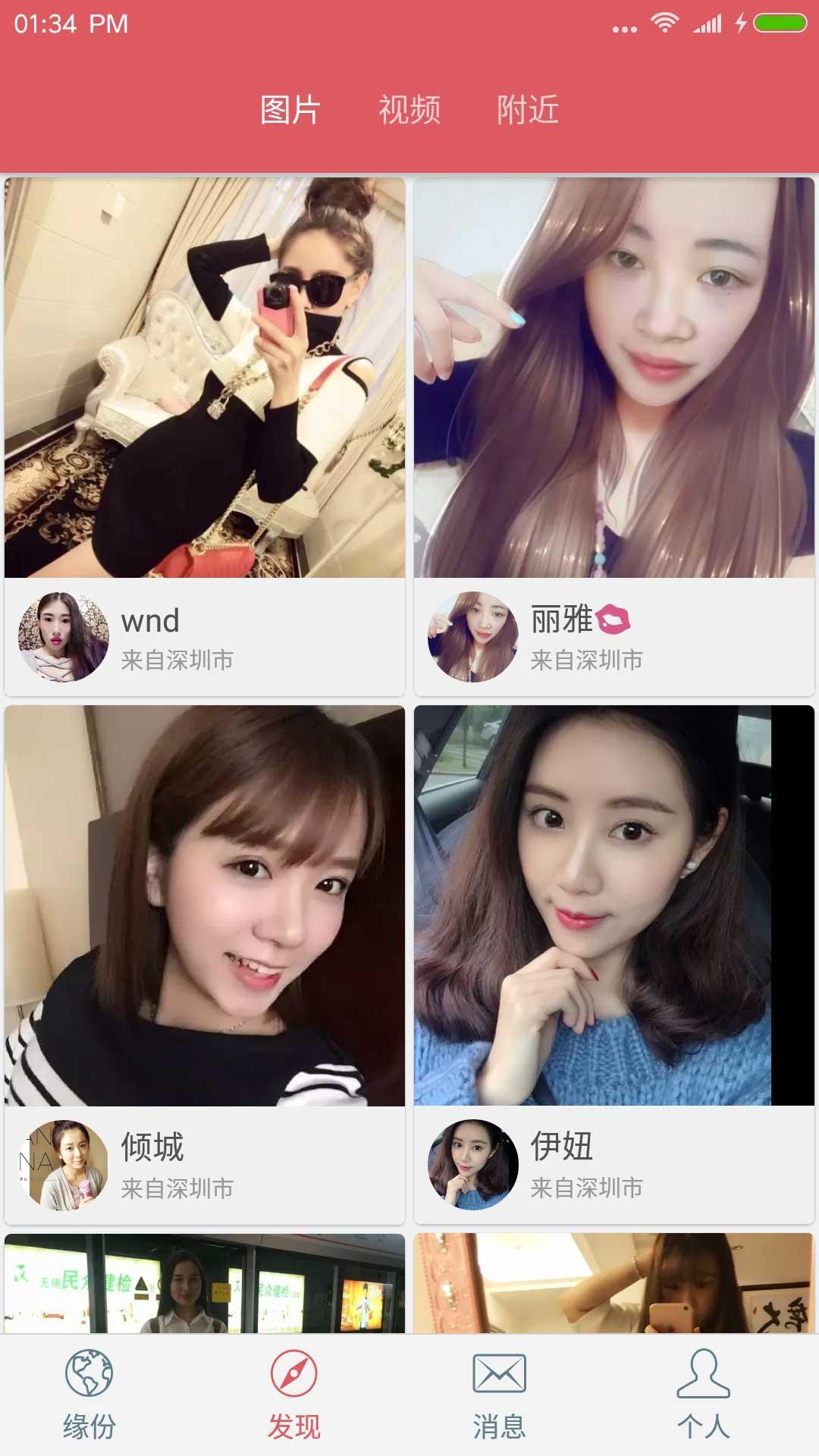The height and width of the screenshot is (1456, 819).
Task: View 倾城's photo post
Action: tap(205, 905)
